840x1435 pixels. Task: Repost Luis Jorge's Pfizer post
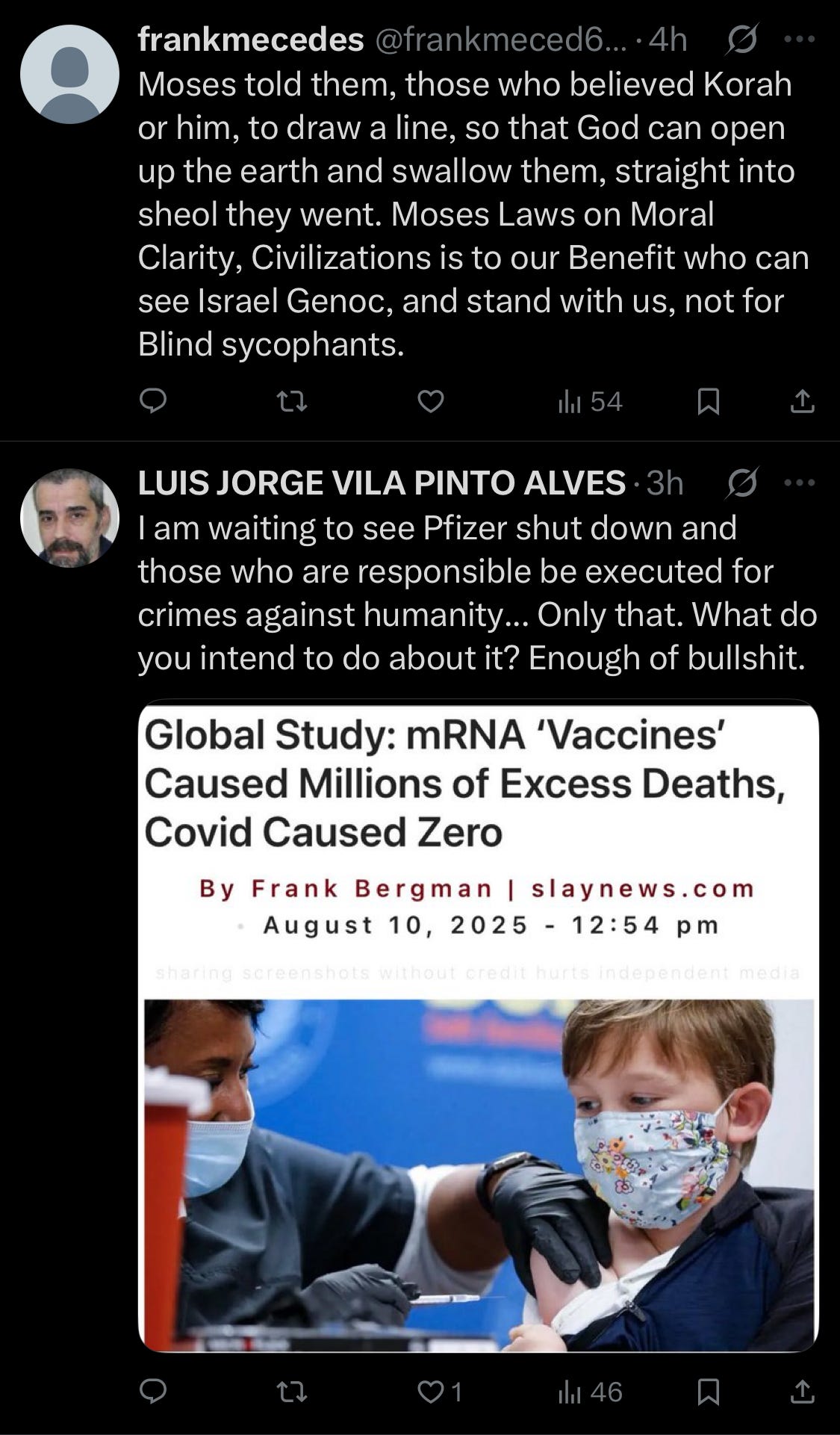point(292,1392)
